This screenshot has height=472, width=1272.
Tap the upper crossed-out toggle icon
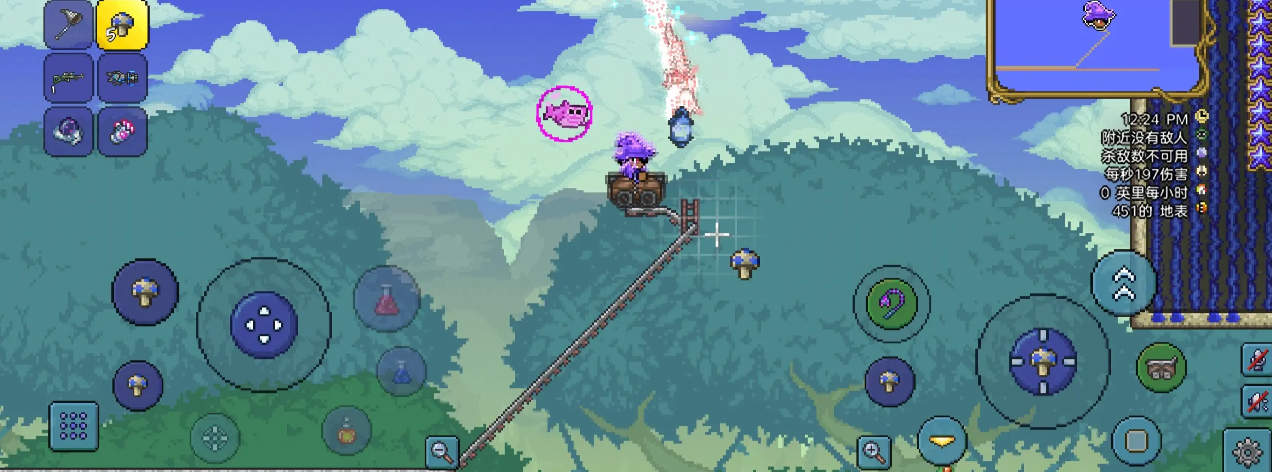click(1256, 358)
